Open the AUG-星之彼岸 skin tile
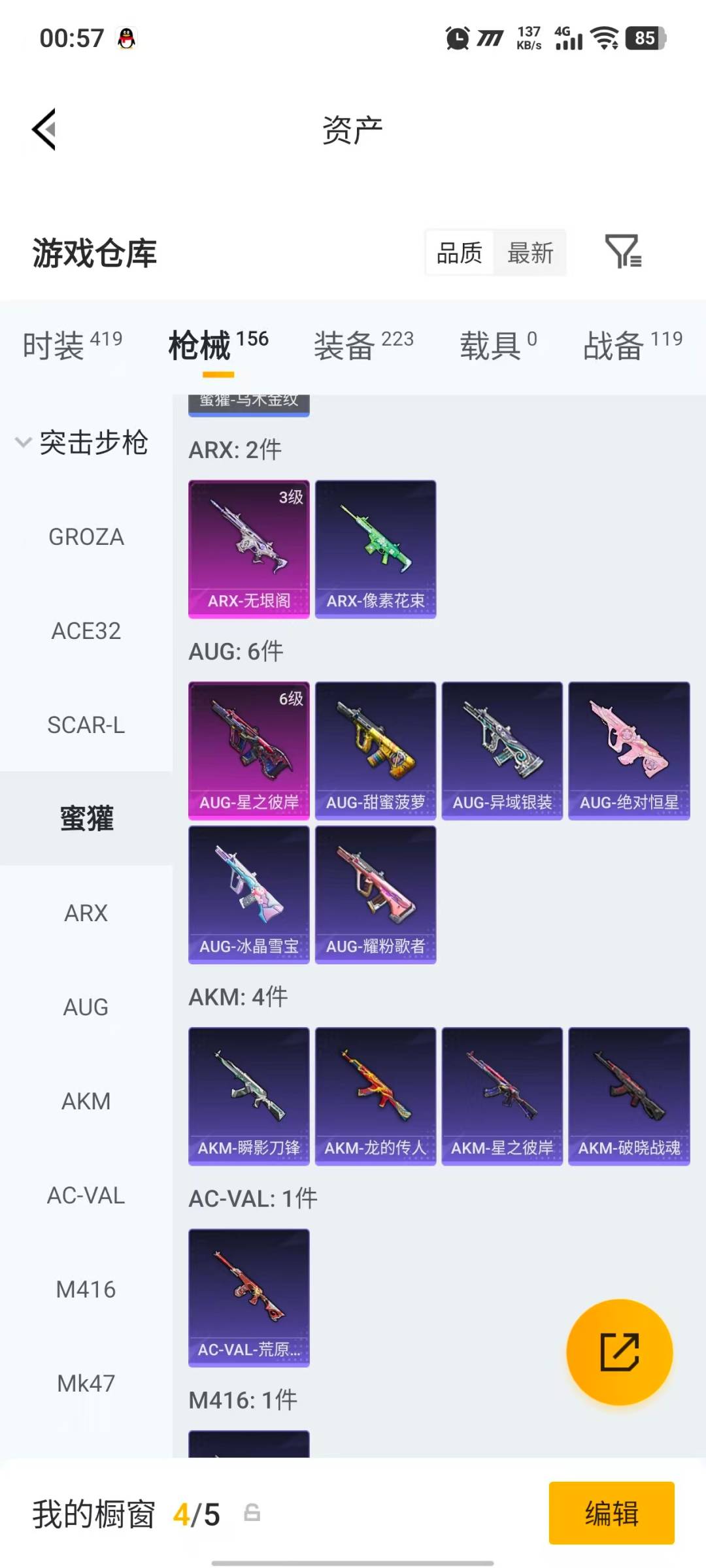This screenshot has width=706, height=1568. [x=248, y=750]
